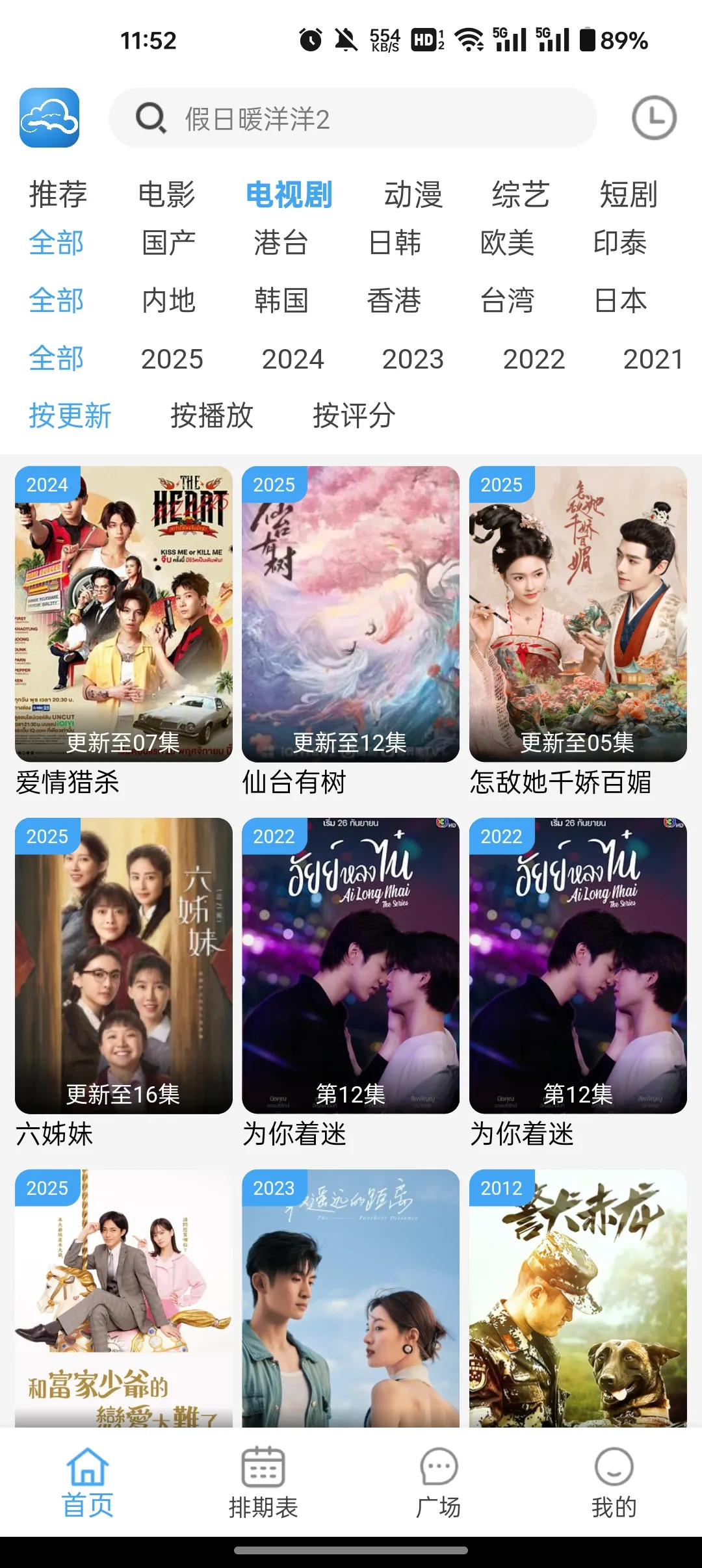Open the drama 爱情猎杀
The width and height of the screenshot is (702, 1568).
[123, 614]
